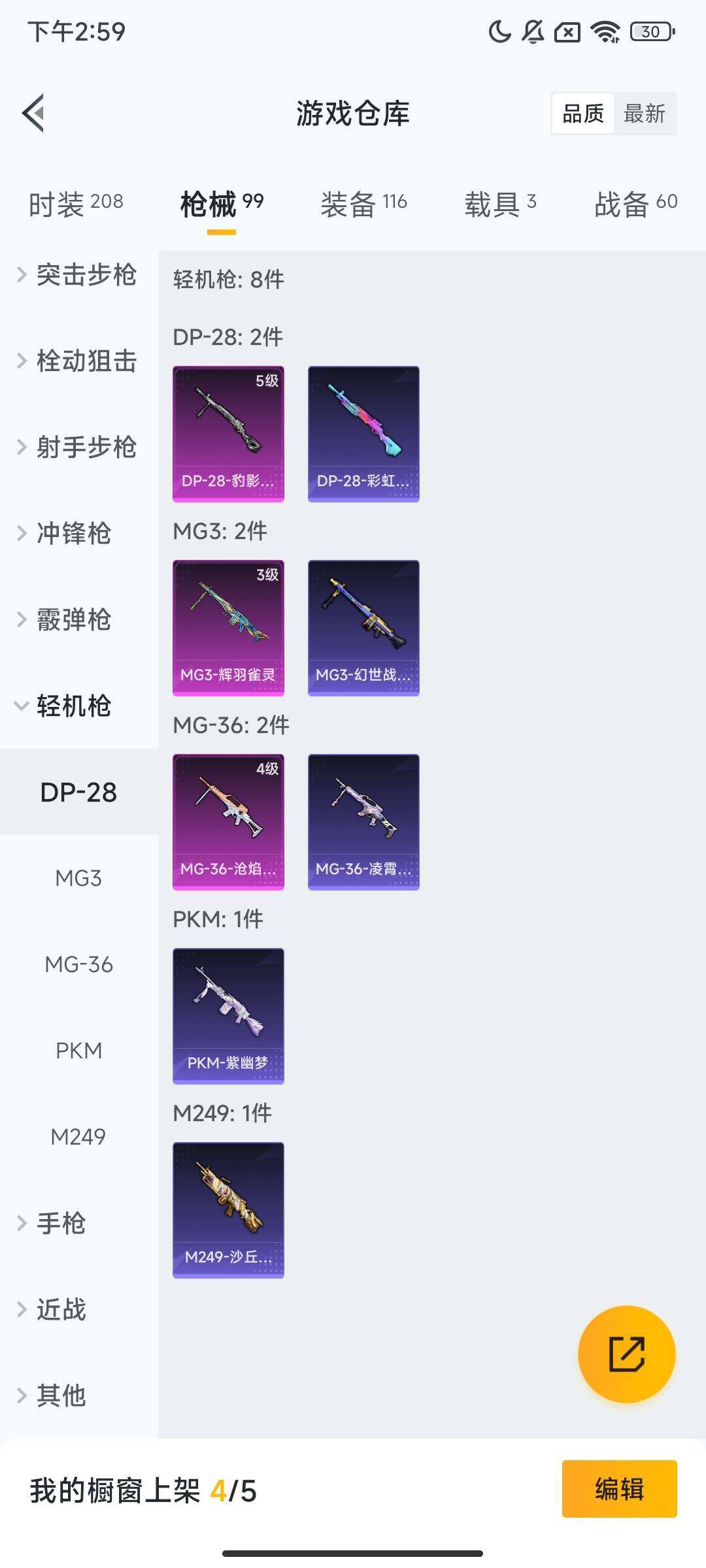The image size is (706, 1568).
Task: Switch sorting to 最新 mode
Action: (645, 114)
